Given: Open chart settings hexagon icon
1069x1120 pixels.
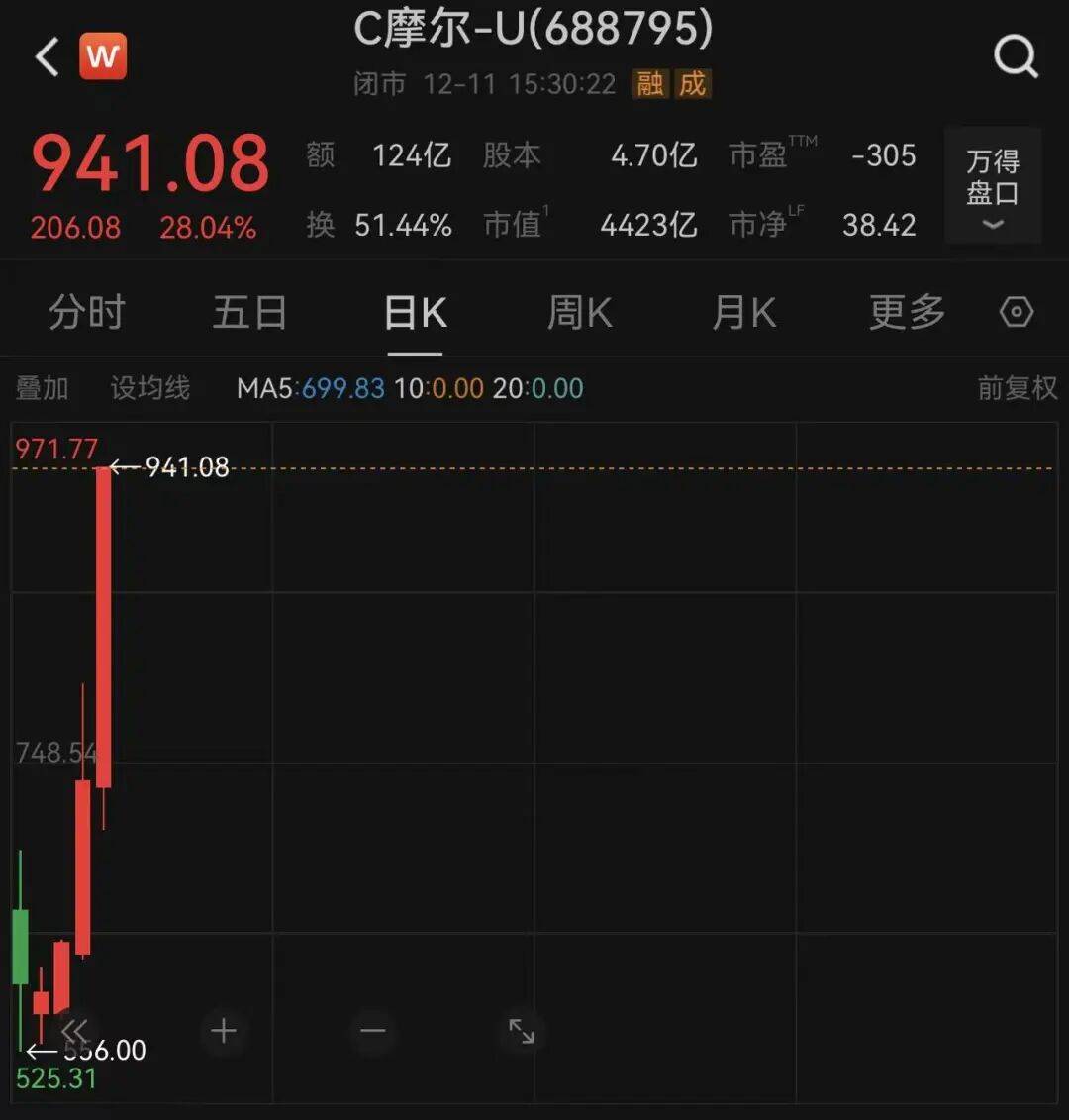Looking at the screenshot, I should pos(1017,313).
